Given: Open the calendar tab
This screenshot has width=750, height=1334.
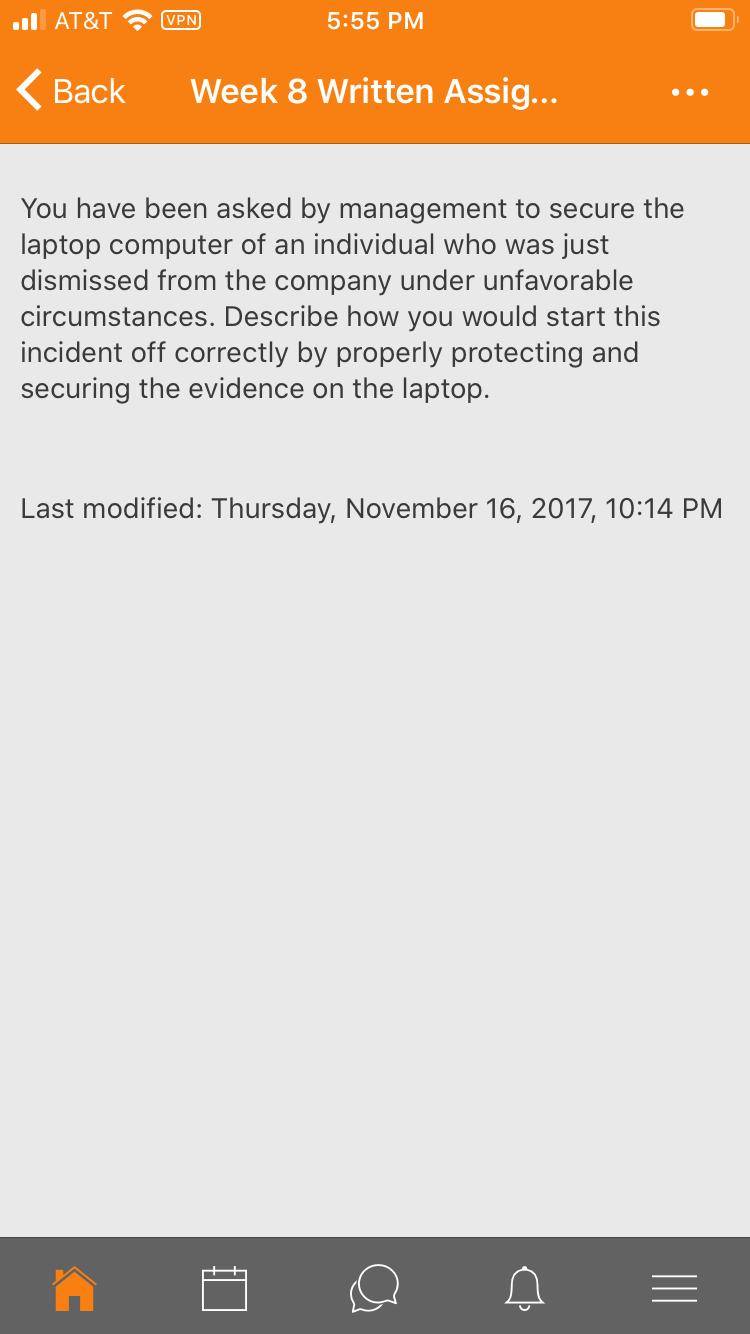Looking at the screenshot, I should [x=224, y=1288].
